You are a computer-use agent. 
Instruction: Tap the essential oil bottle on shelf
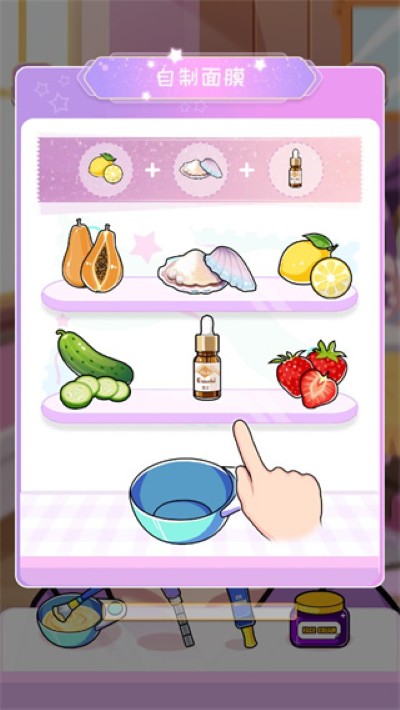pyautogui.click(x=207, y=358)
